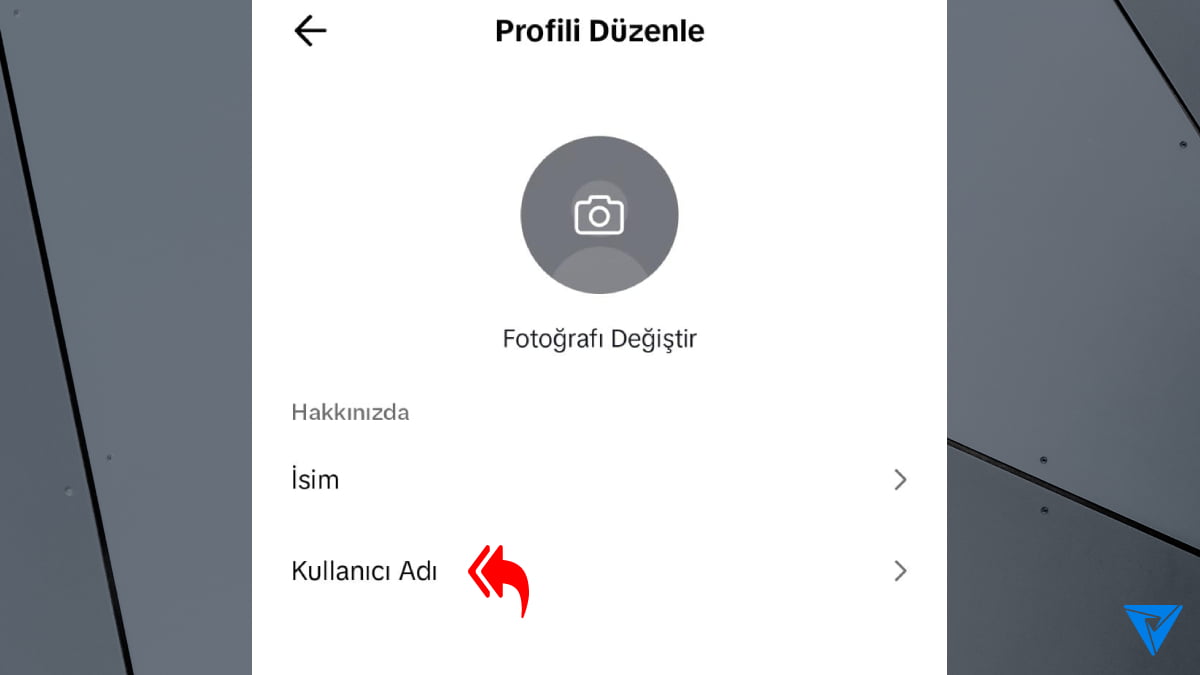The height and width of the screenshot is (675, 1200).
Task: Open the Kullanıcı Adı row
Action: 599,572
